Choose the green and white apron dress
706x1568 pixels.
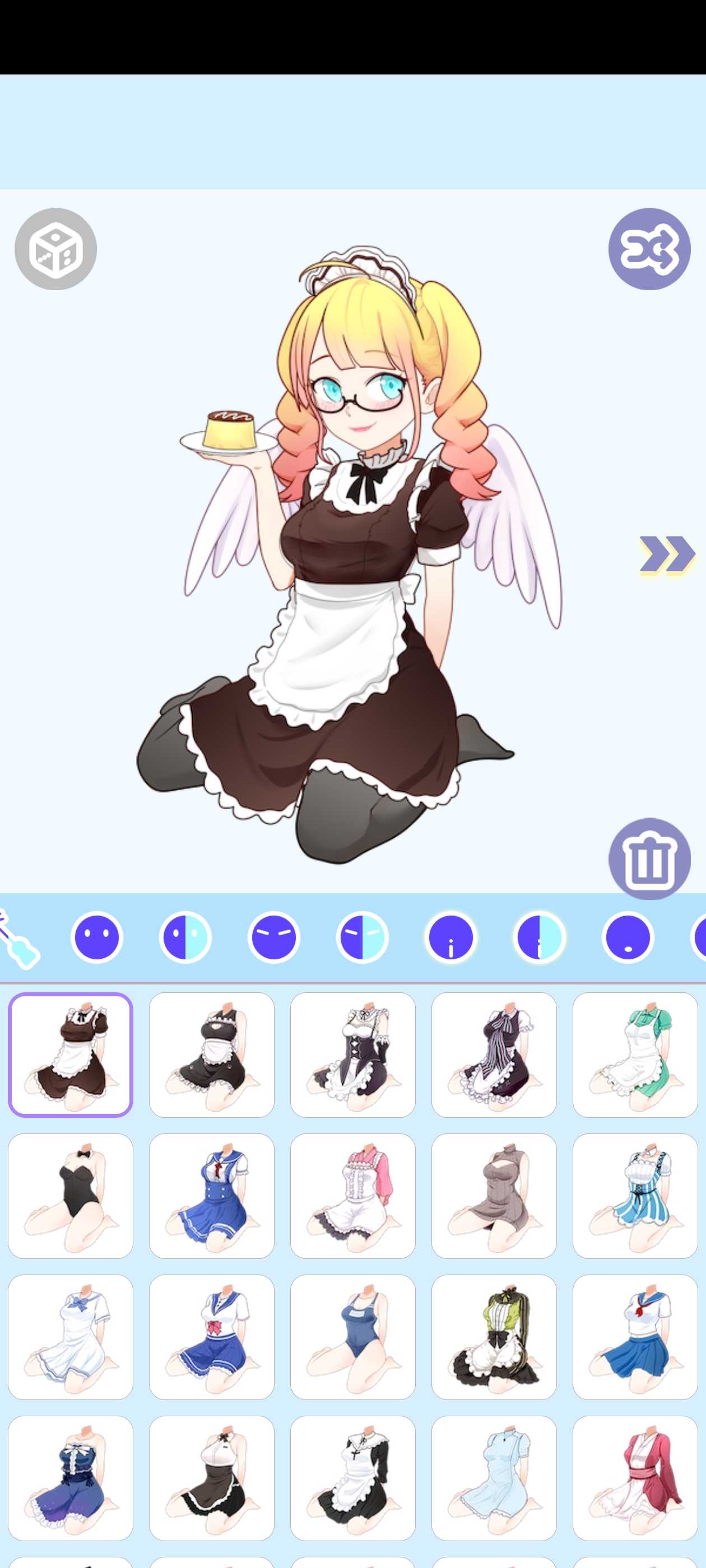click(635, 1055)
